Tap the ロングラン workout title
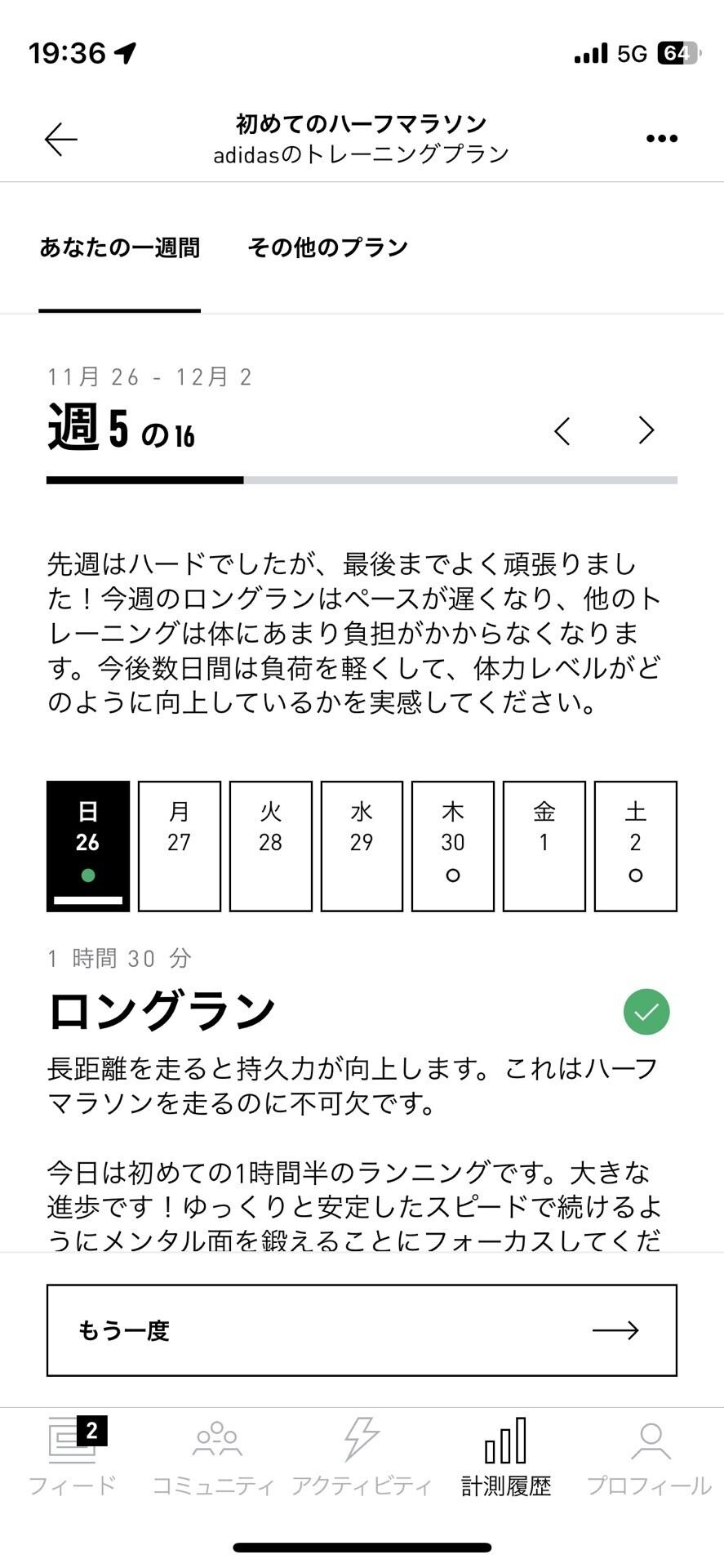Image resolution: width=724 pixels, height=1568 pixels. click(x=161, y=1010)
